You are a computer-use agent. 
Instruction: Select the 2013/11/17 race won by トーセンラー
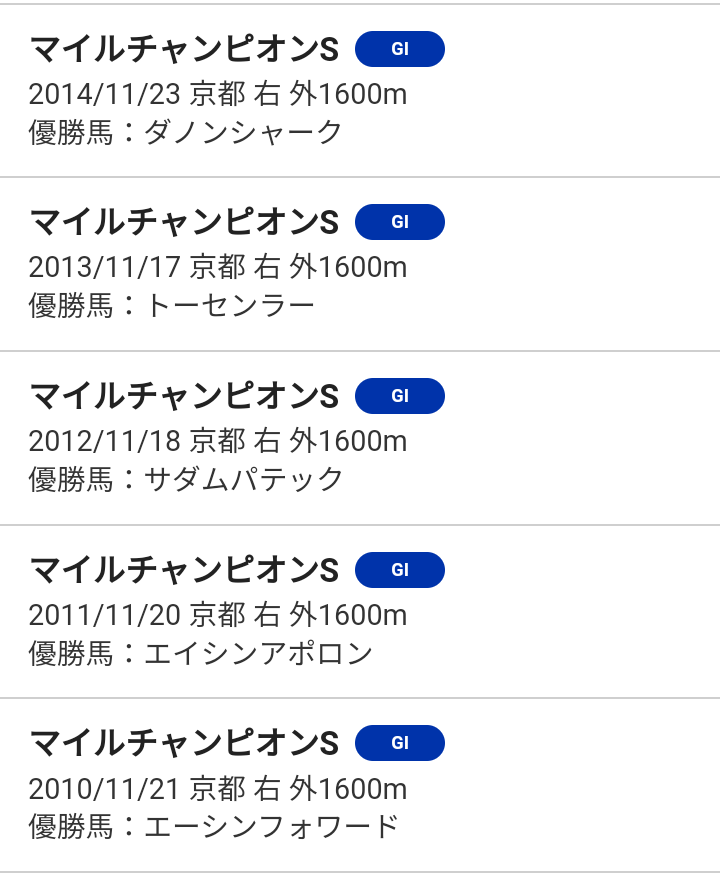point(360,264)
